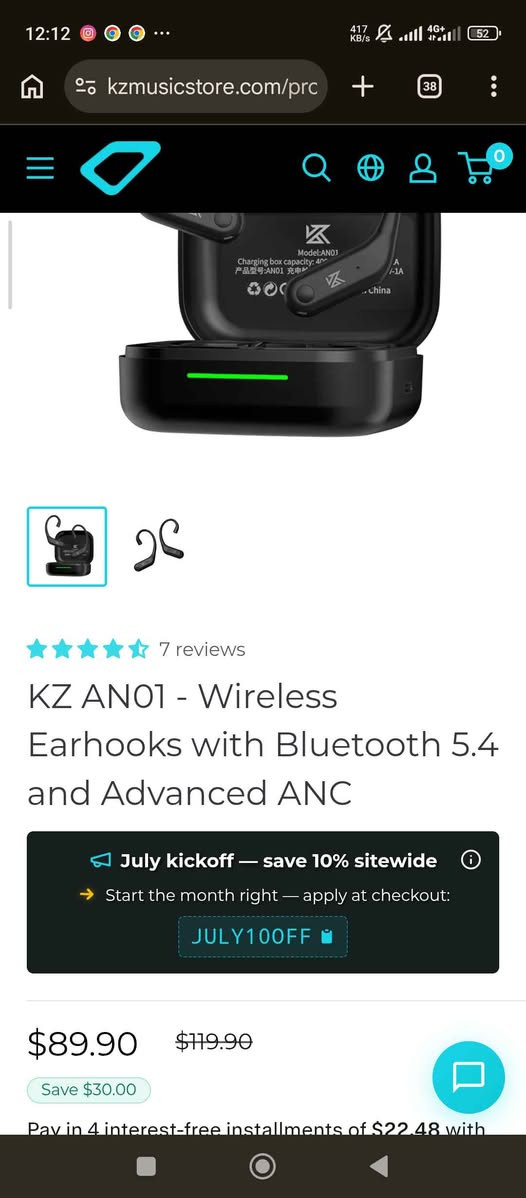Screen dimensions: 526x1198
Task: Show July kickoff promo info
Action: pyautogui.click(x=471, y=860)
